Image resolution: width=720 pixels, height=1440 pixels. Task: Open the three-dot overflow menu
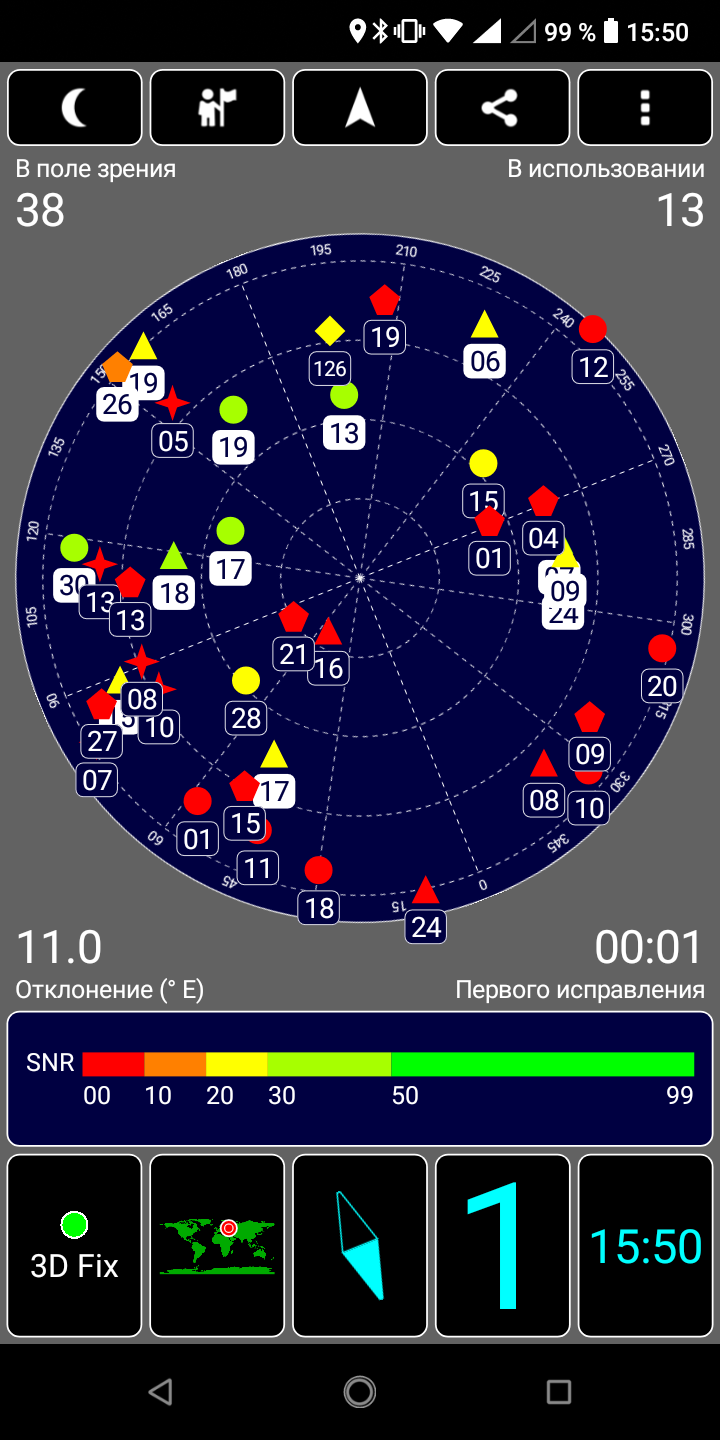click(645, 108)
